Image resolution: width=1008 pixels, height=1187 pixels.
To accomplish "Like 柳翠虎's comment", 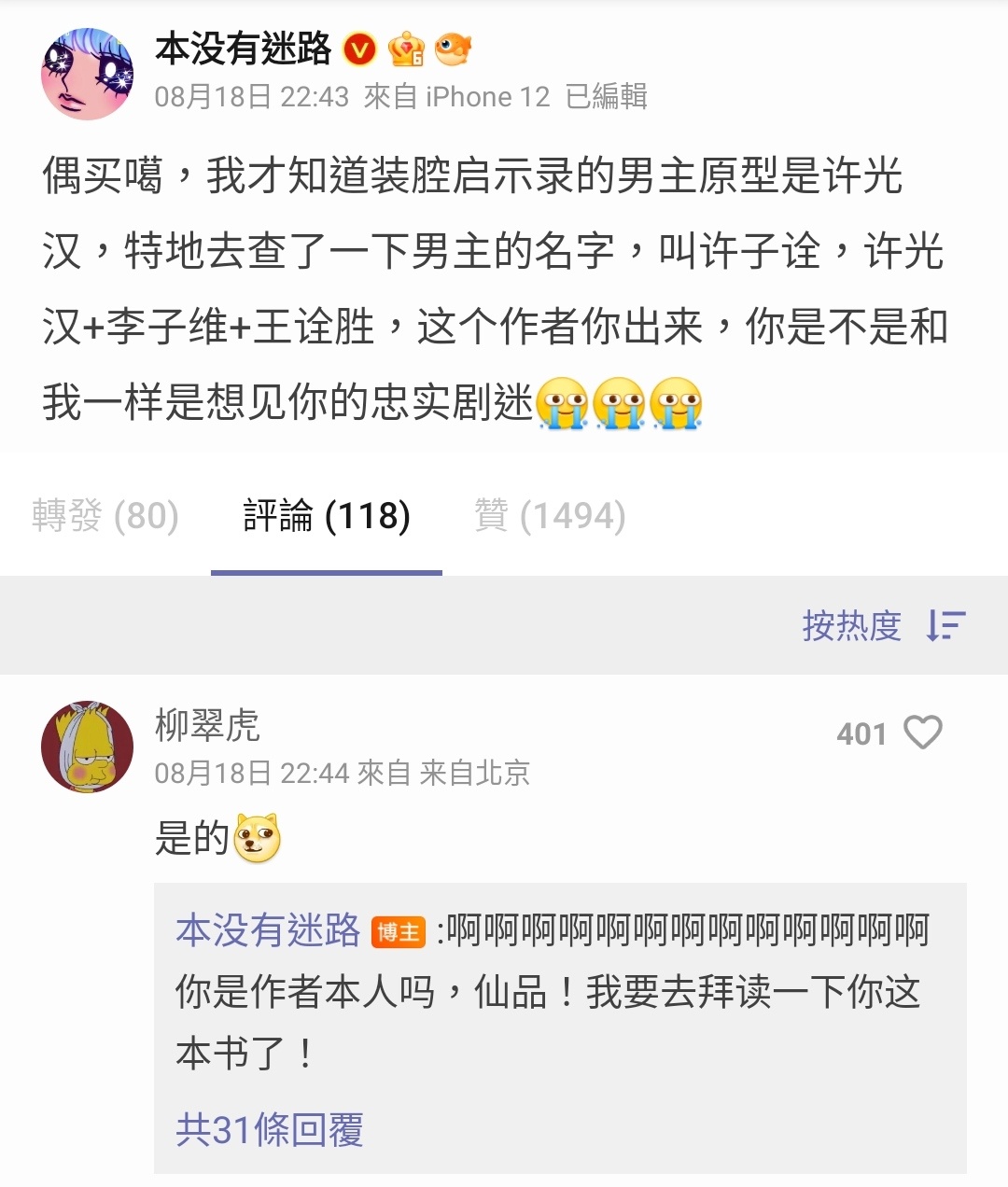I will point(923,733).
